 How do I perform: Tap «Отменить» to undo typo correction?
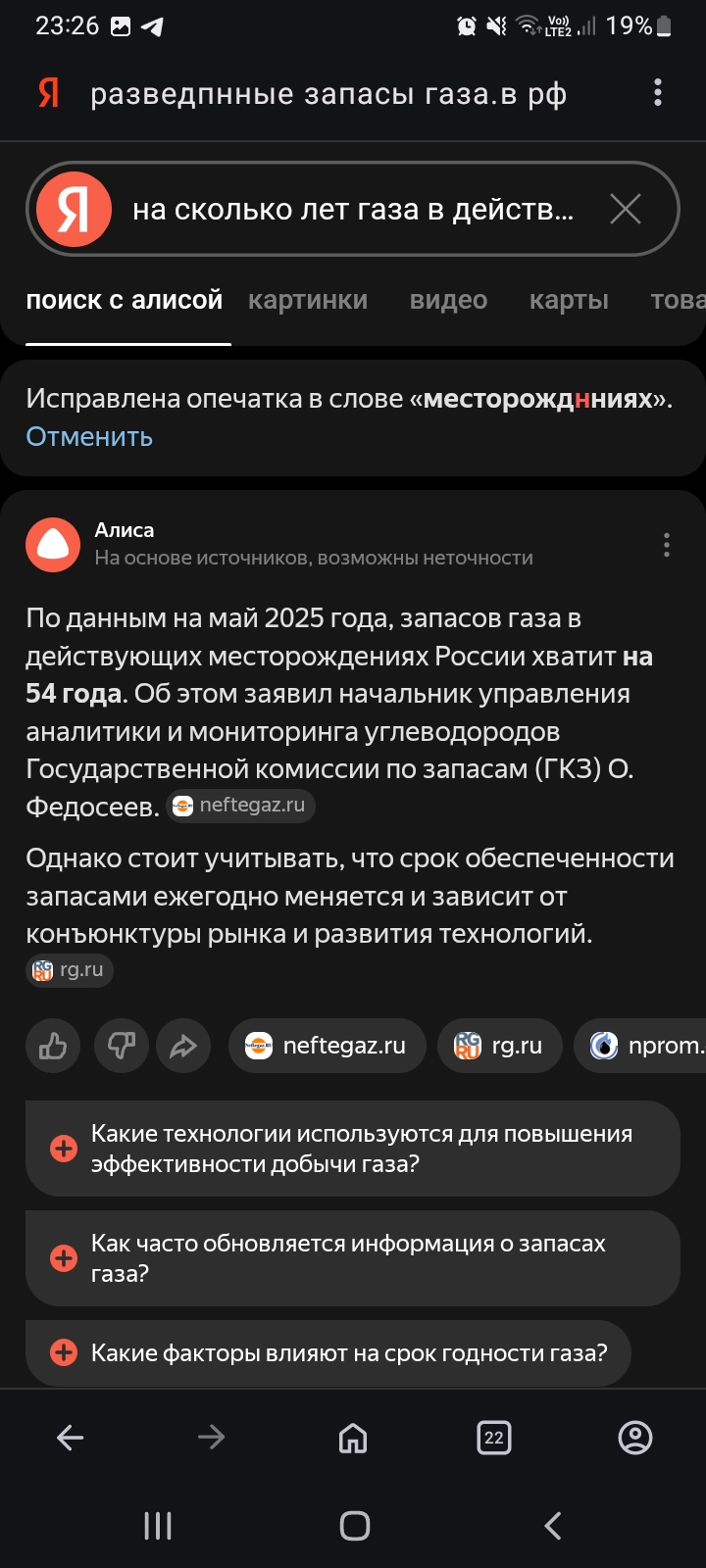[x=89, y=437]
